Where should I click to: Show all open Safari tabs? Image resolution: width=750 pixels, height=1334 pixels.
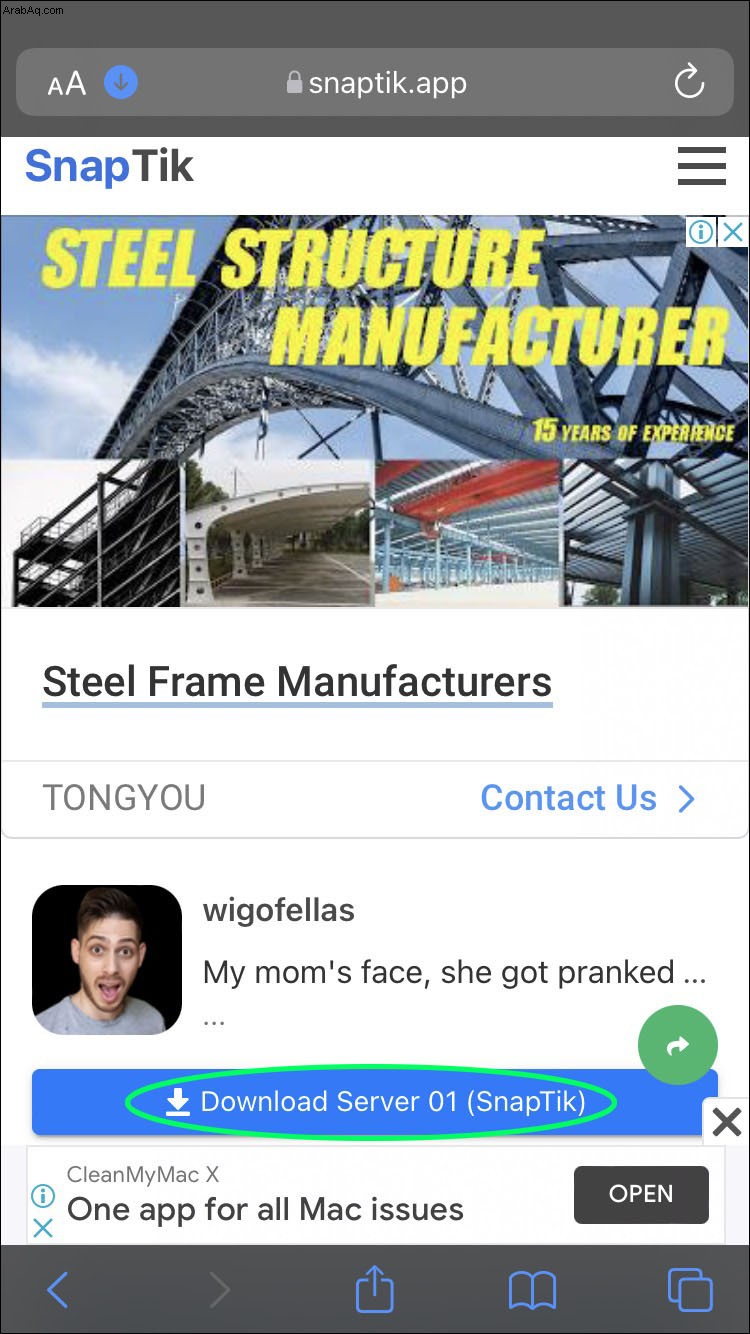point(689,1290)
